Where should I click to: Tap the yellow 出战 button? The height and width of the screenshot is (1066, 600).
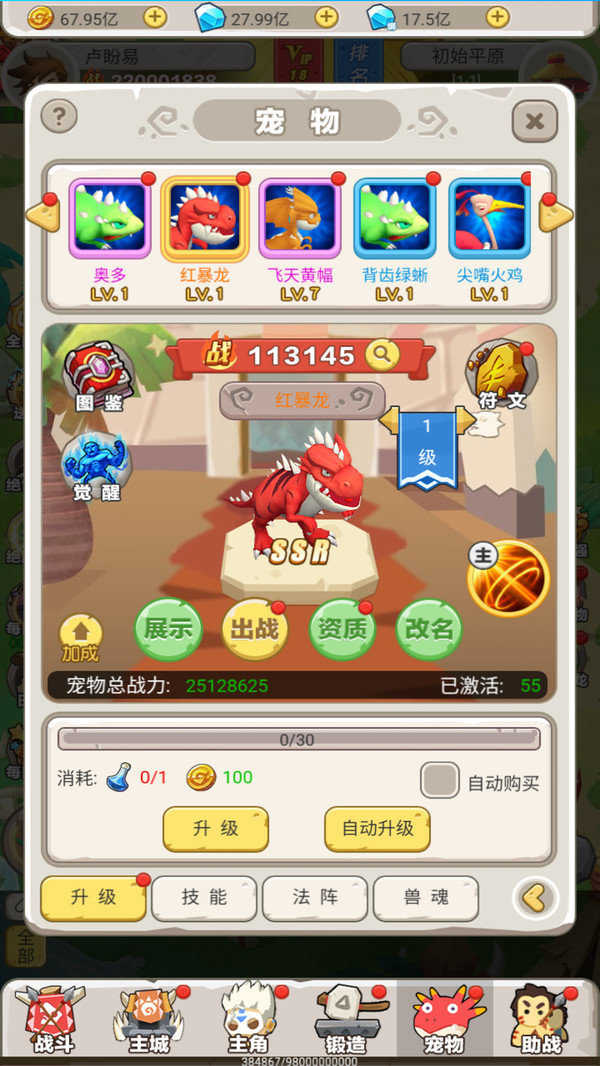click(x=254, y=629)
